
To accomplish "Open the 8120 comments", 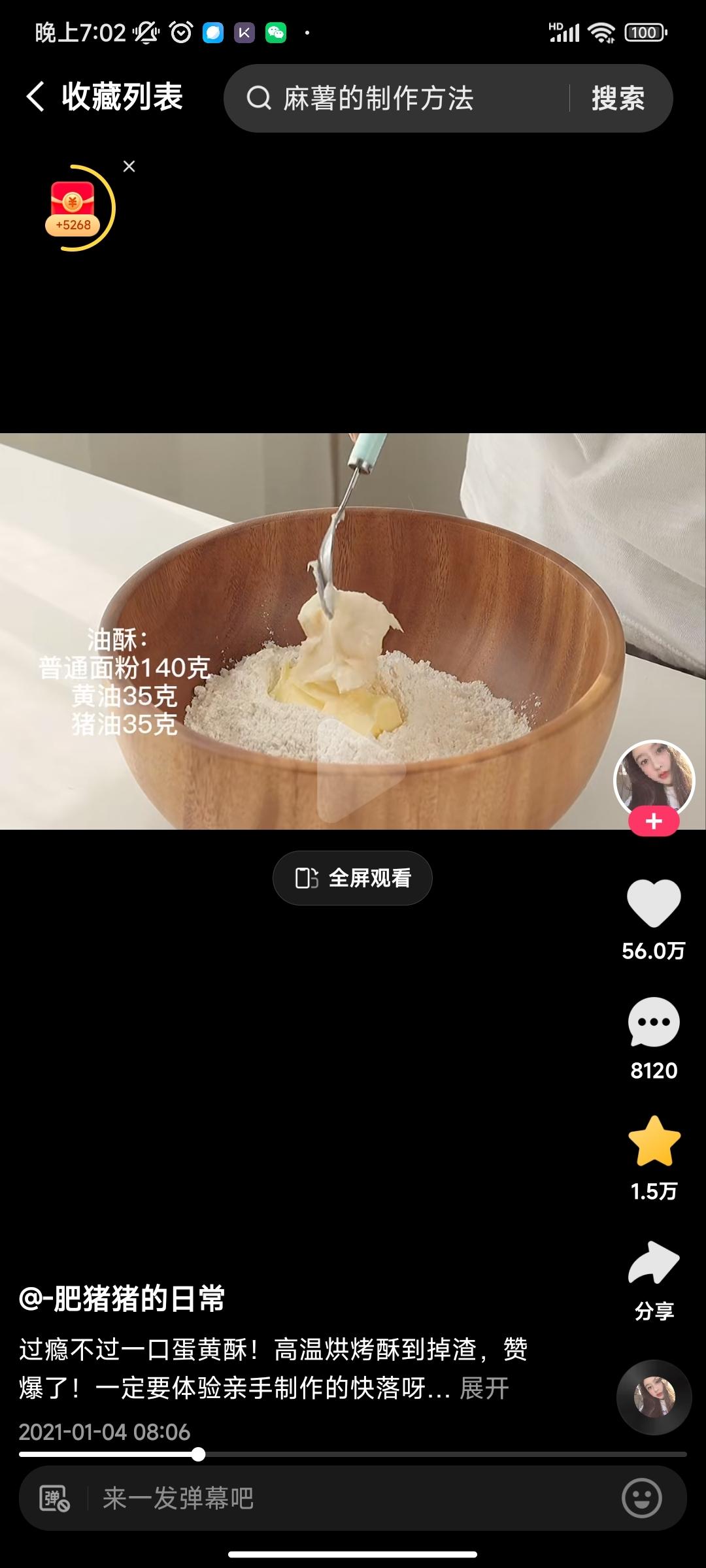I will point(654,1023).
